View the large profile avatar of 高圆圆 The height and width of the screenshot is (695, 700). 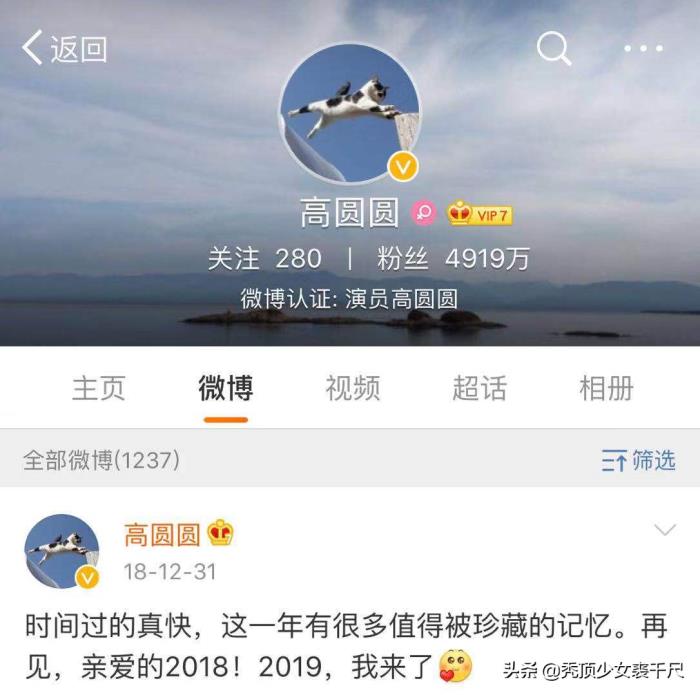point(350,113)
